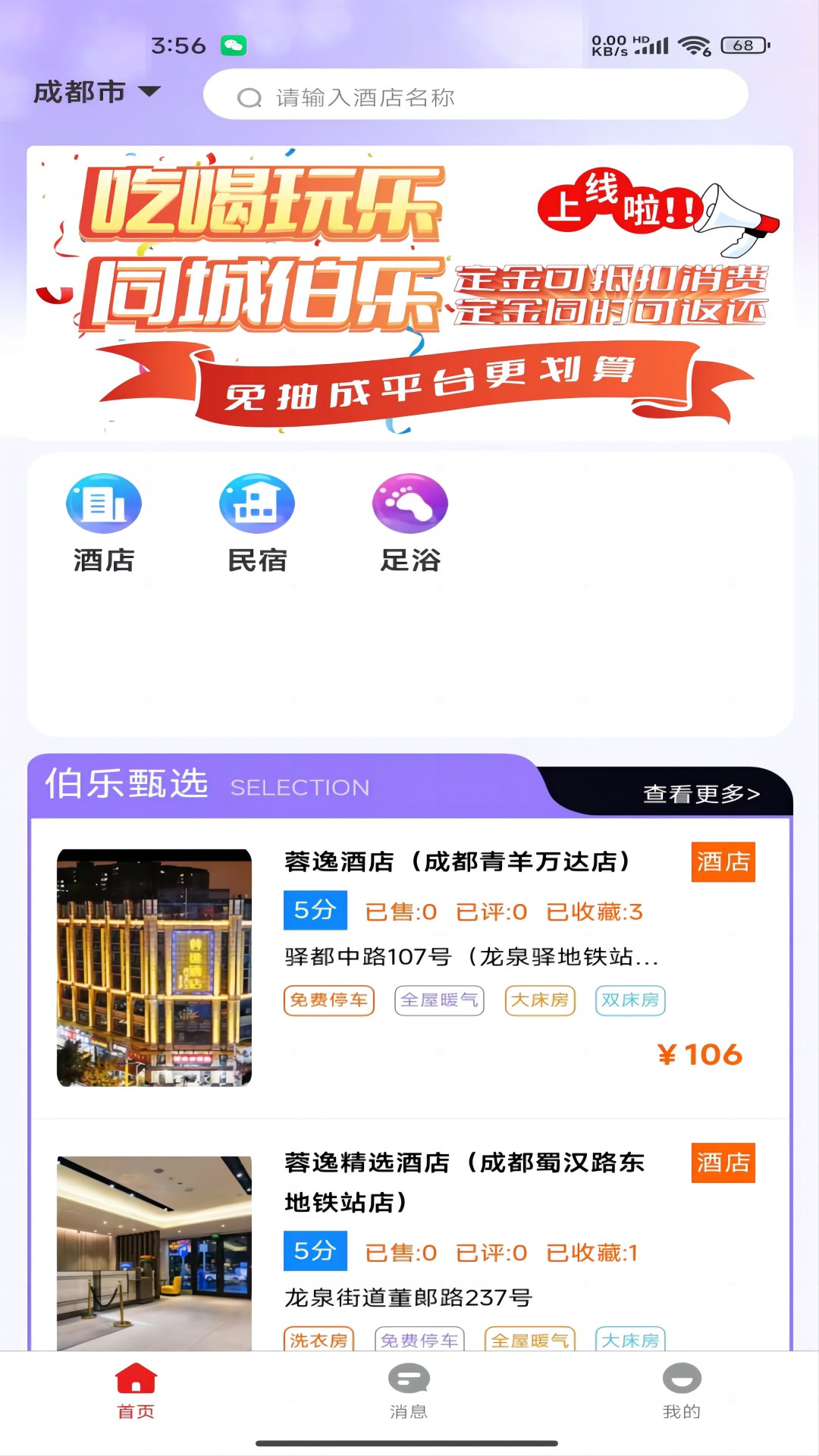
Task: Select the 大床房 room type tag
Action: 539,1000
